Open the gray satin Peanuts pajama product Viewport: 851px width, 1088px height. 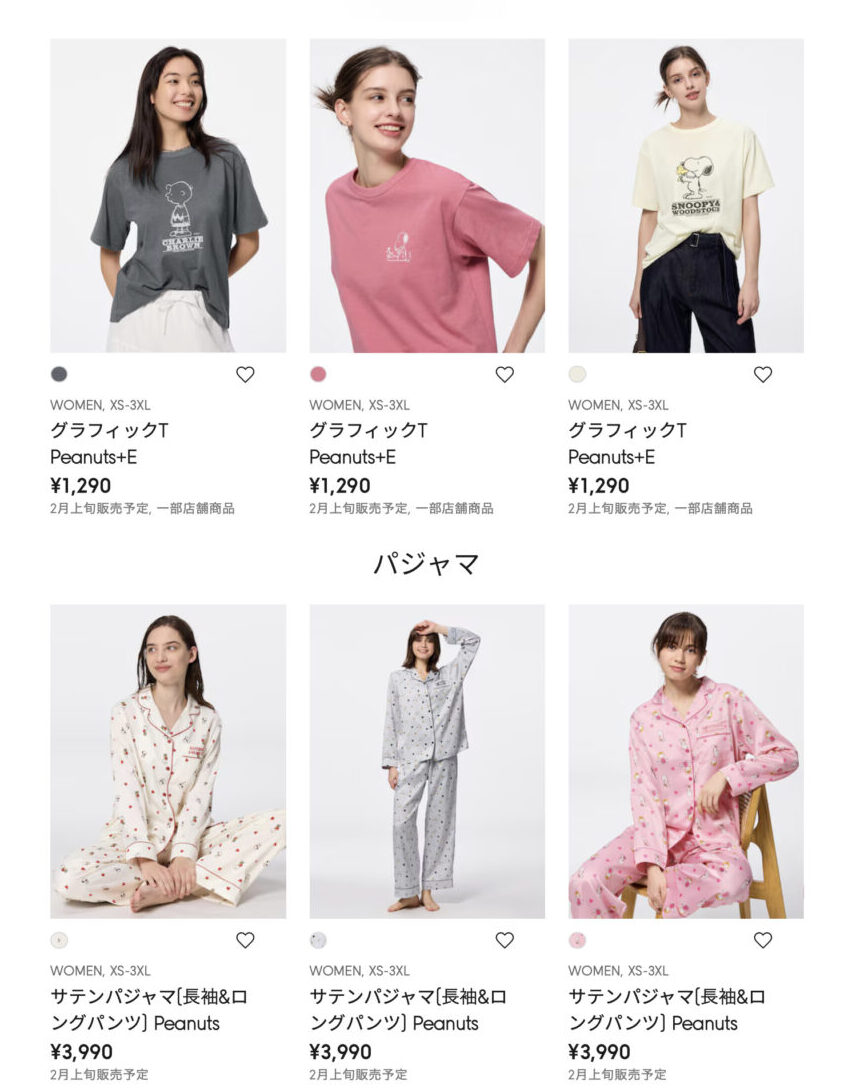[427, 761]
